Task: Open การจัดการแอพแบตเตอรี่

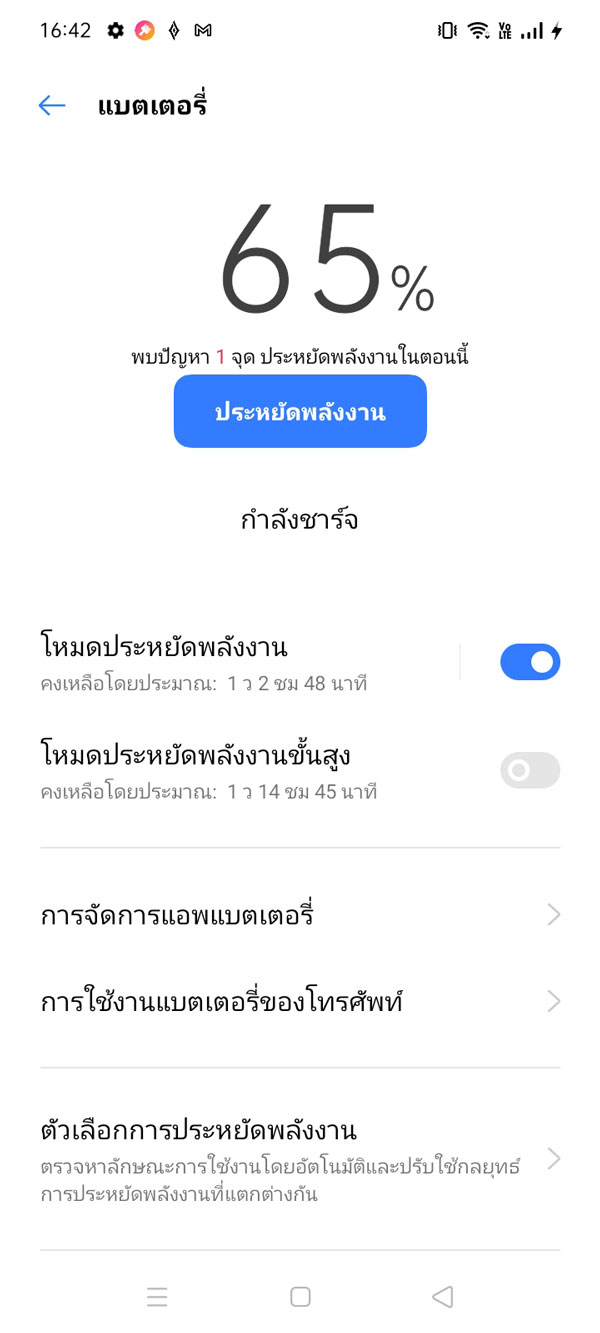Action: 300,914
